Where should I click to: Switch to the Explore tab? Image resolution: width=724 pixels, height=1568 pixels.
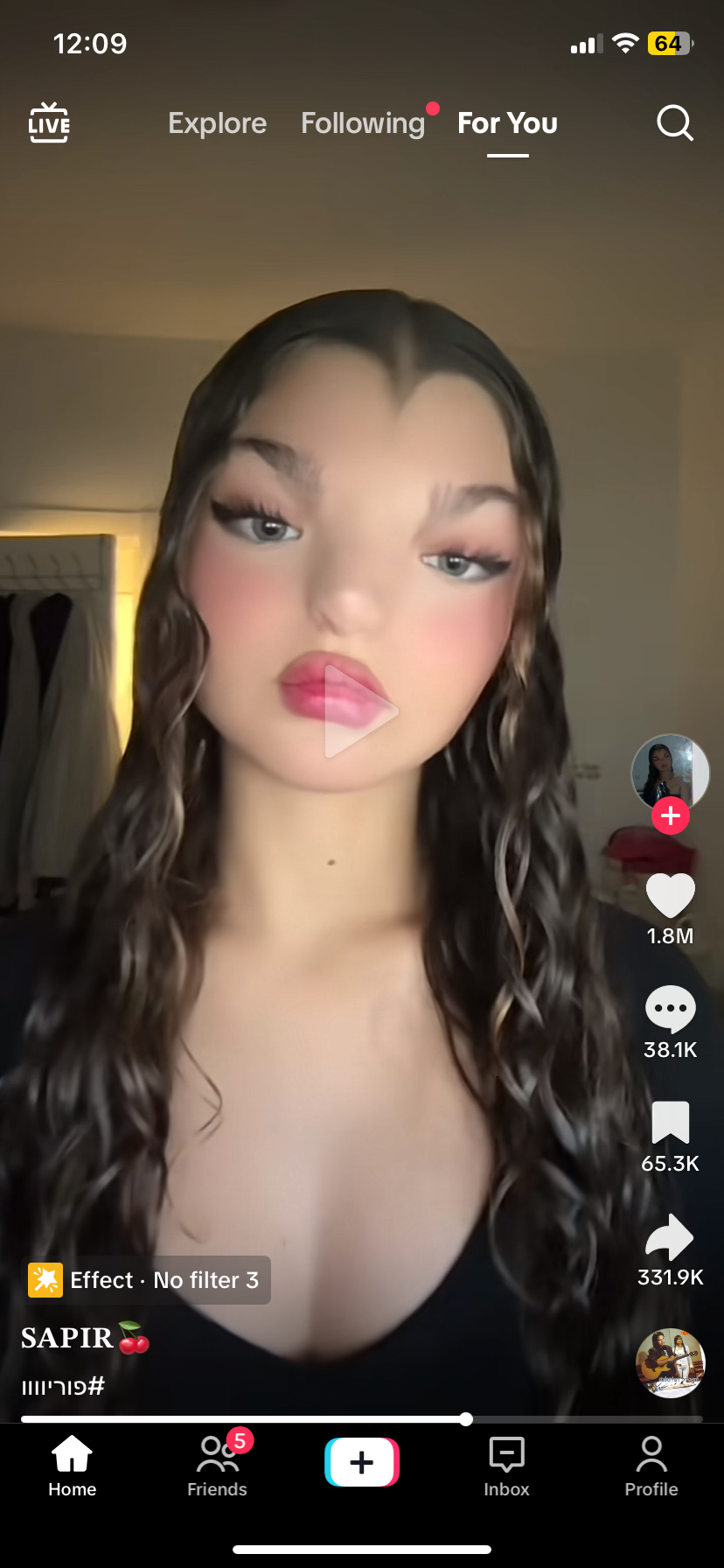tap(218, 123)
